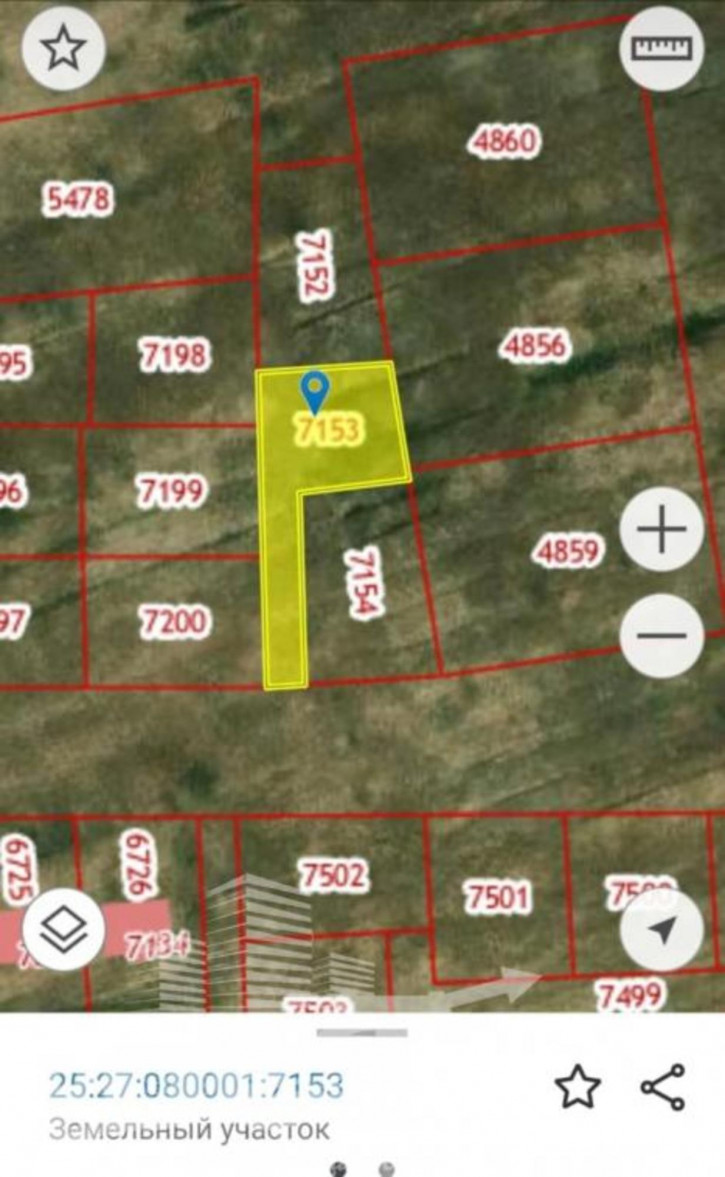Image resolution: width=725 pixels, height=1177 pixels.
Task: Open details for cadastral number 25:27:080001:7153
Action: [196, 1085]
